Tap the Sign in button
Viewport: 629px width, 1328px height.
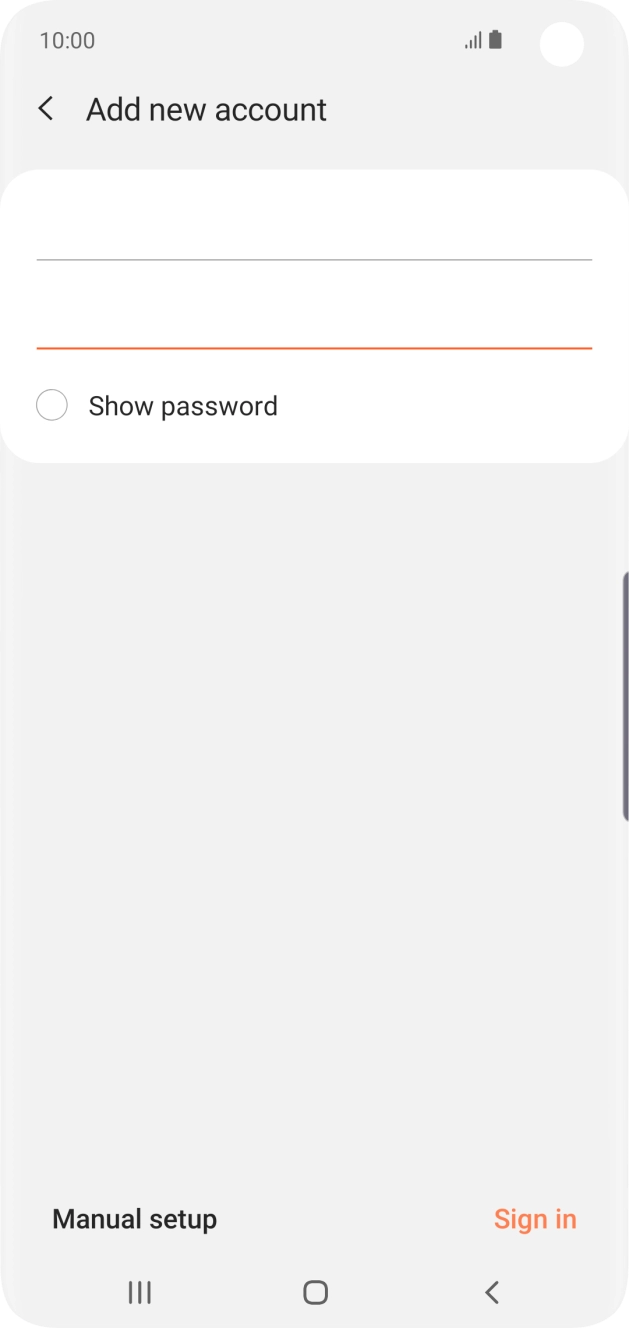(x=535, y=1219)
